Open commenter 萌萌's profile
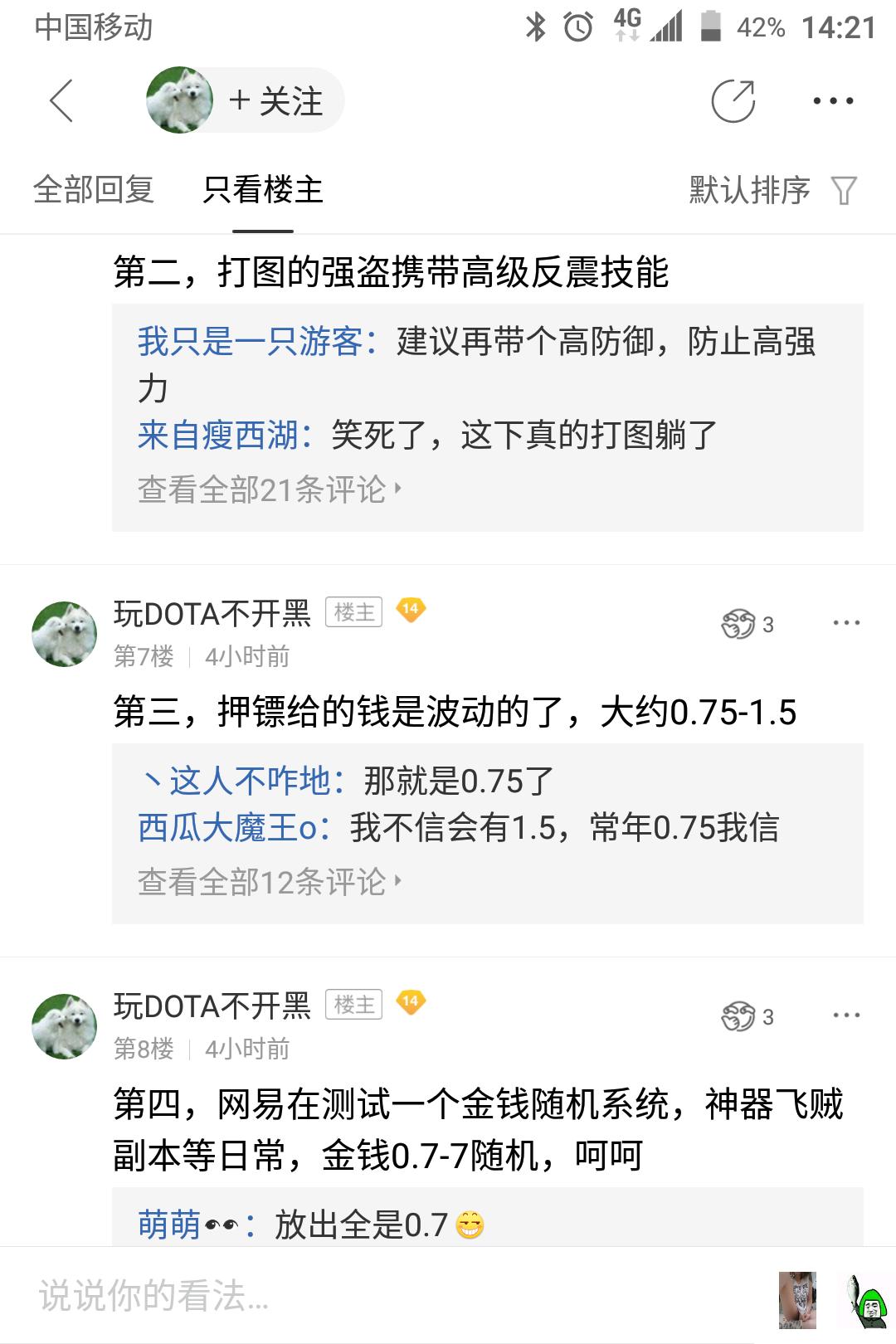This screenshot has width=896, height=1344. point(169,1225)
